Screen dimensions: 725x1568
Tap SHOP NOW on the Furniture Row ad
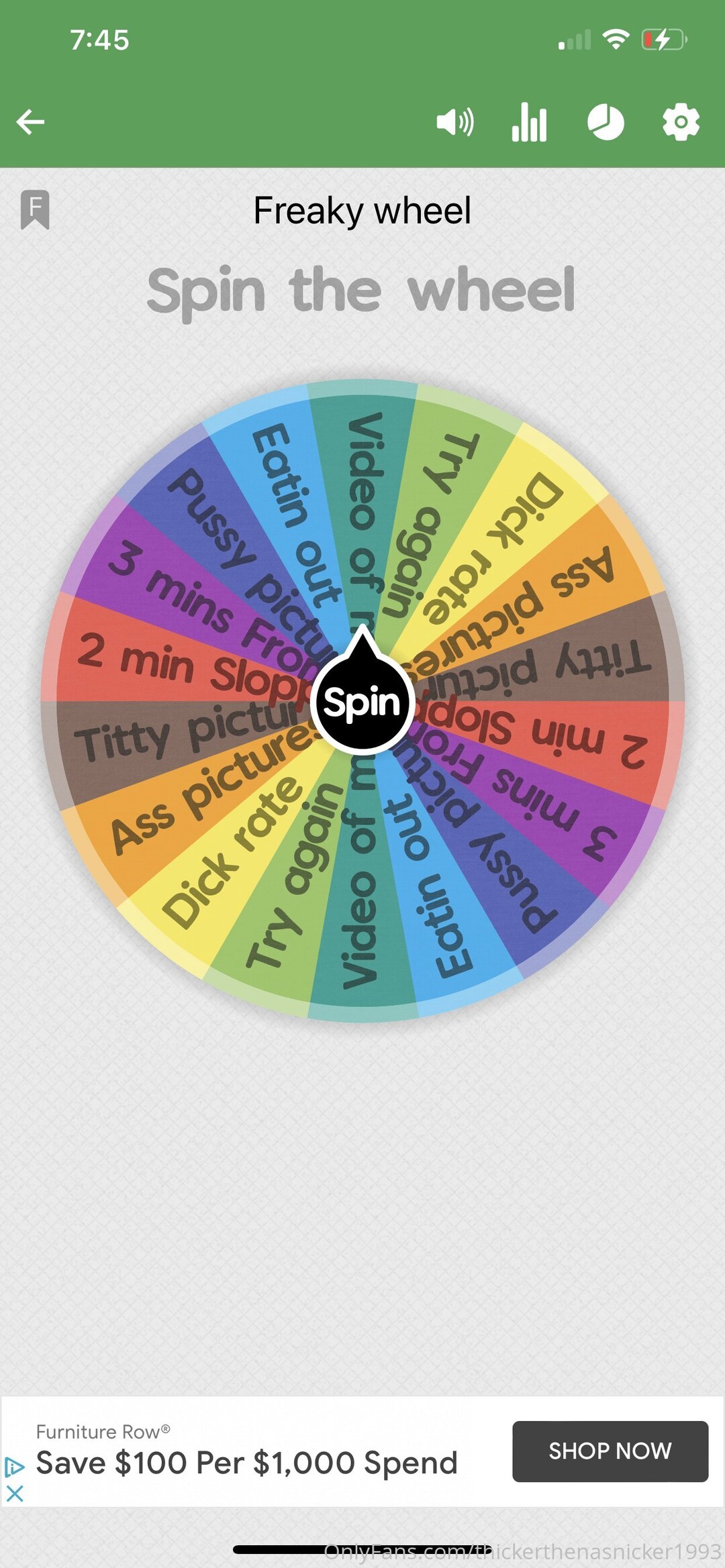coord(610,1451)
